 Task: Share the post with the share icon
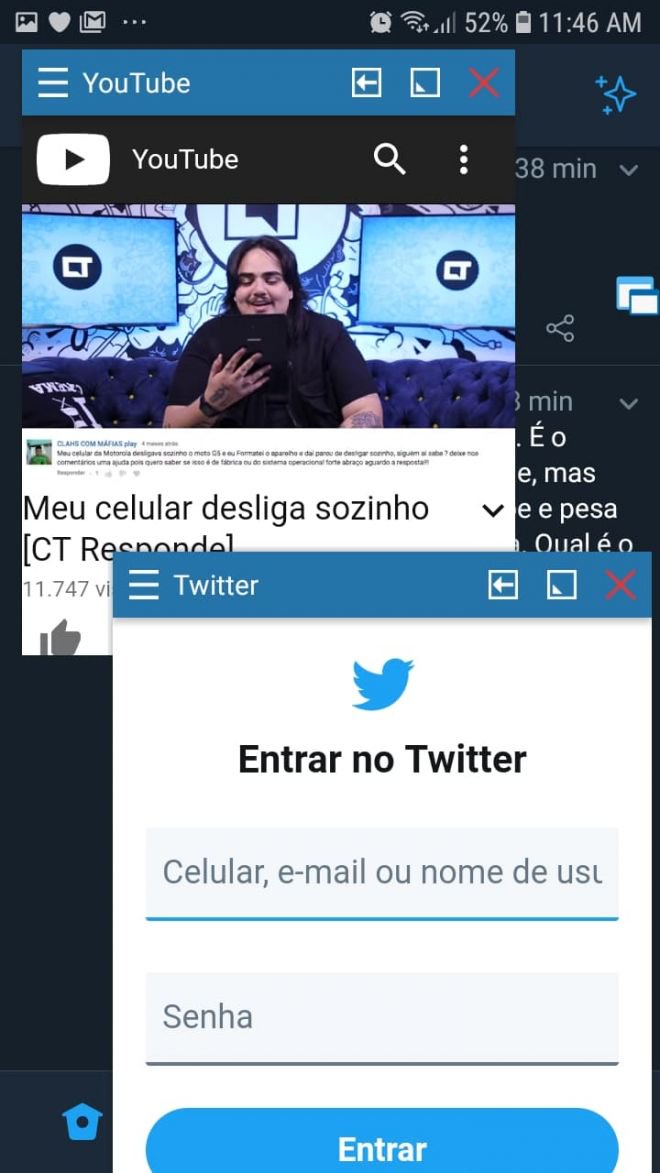click(x=560, y=328)
